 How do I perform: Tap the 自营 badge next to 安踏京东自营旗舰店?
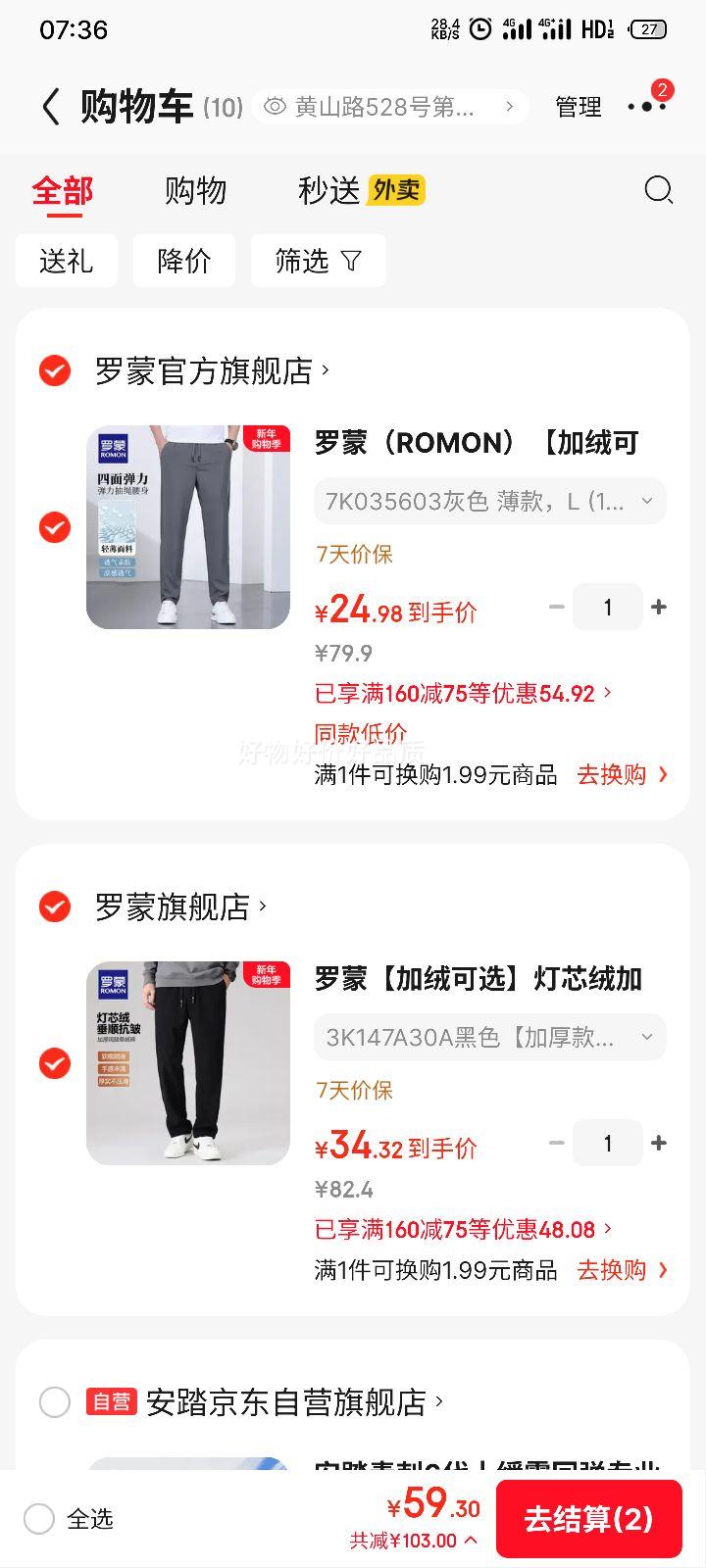coord(112,1402)
